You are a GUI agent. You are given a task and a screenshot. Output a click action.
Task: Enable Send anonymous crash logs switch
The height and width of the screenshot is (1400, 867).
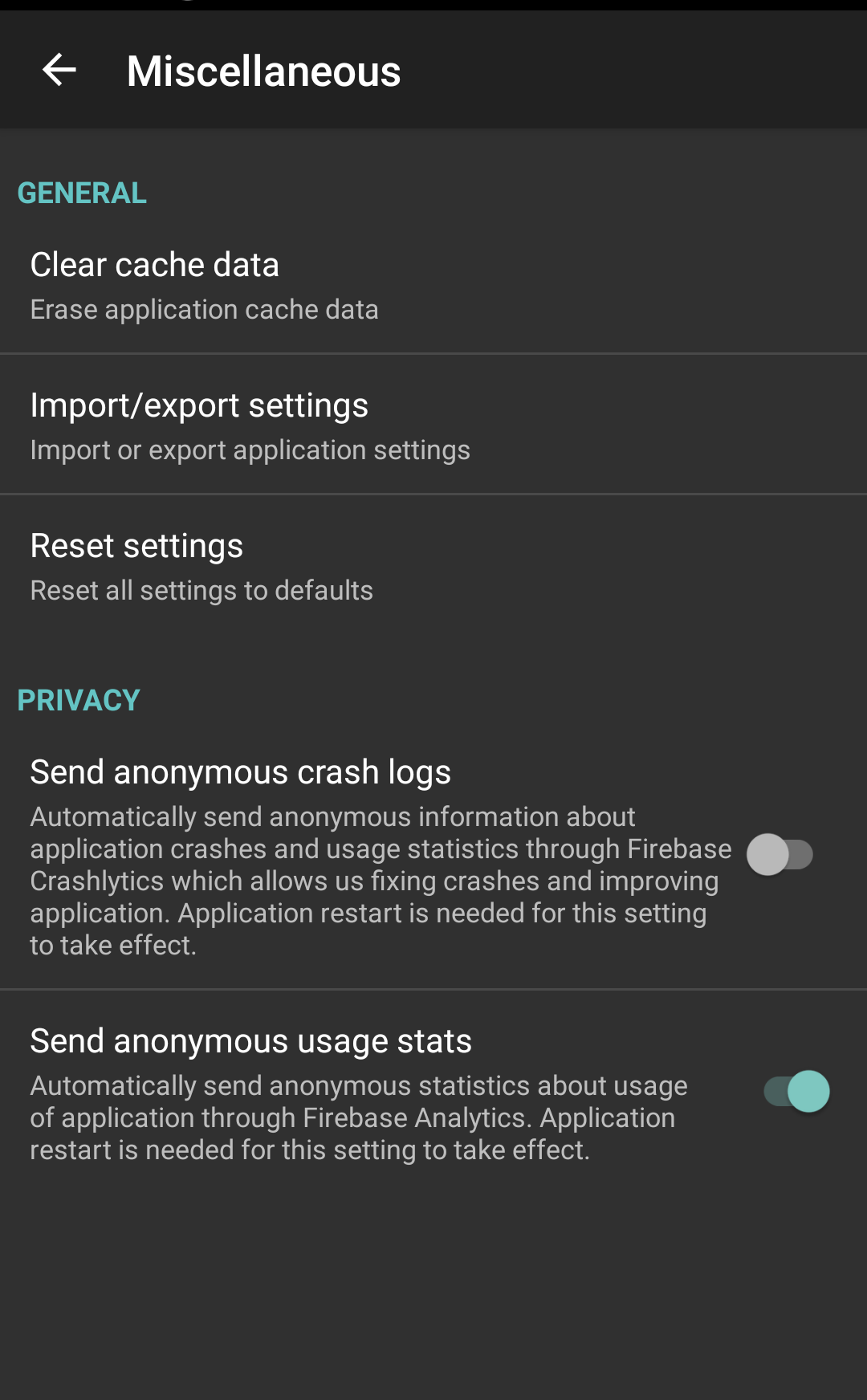(779, 855)
